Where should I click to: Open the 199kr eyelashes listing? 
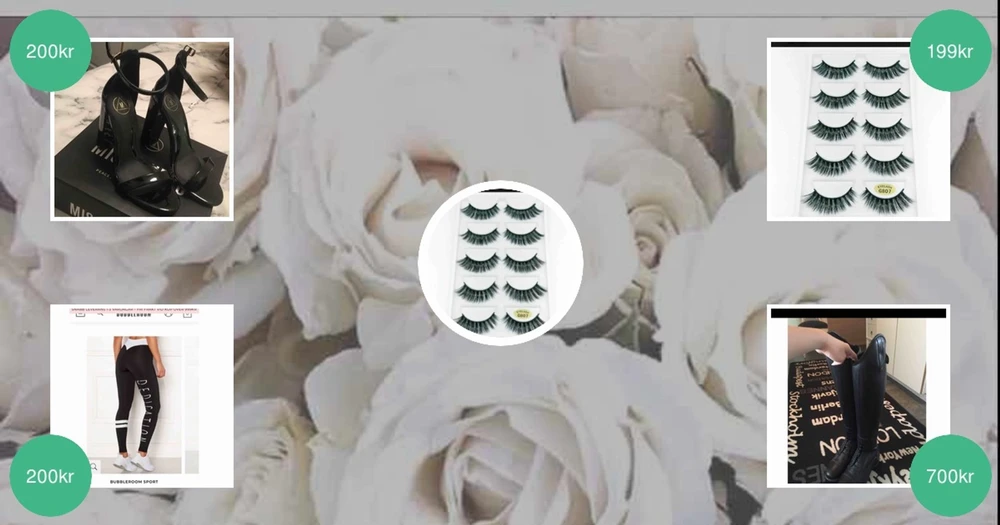(x=857, y=130)
